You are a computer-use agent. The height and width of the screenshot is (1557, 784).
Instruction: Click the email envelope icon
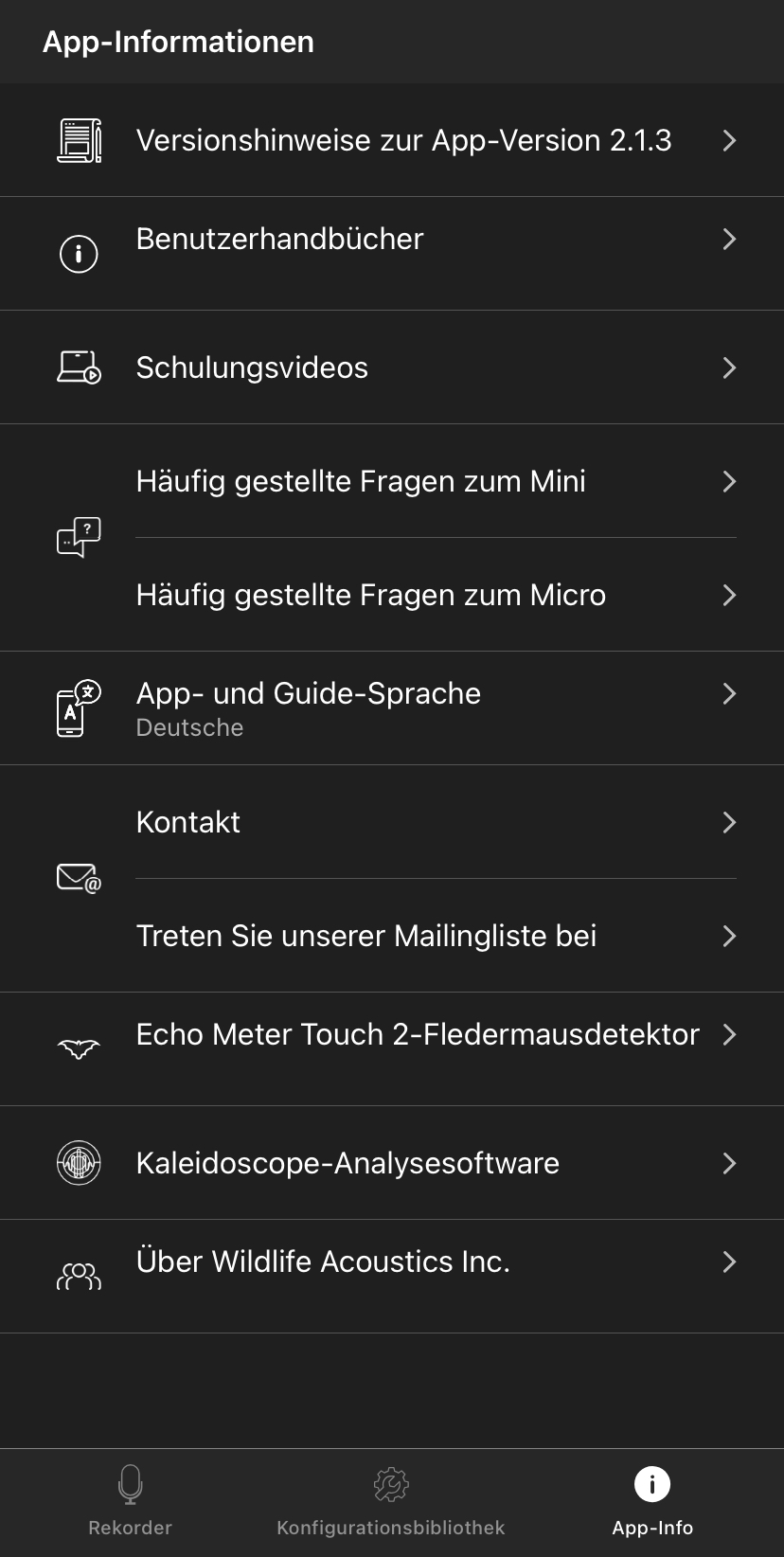(76, 878)
